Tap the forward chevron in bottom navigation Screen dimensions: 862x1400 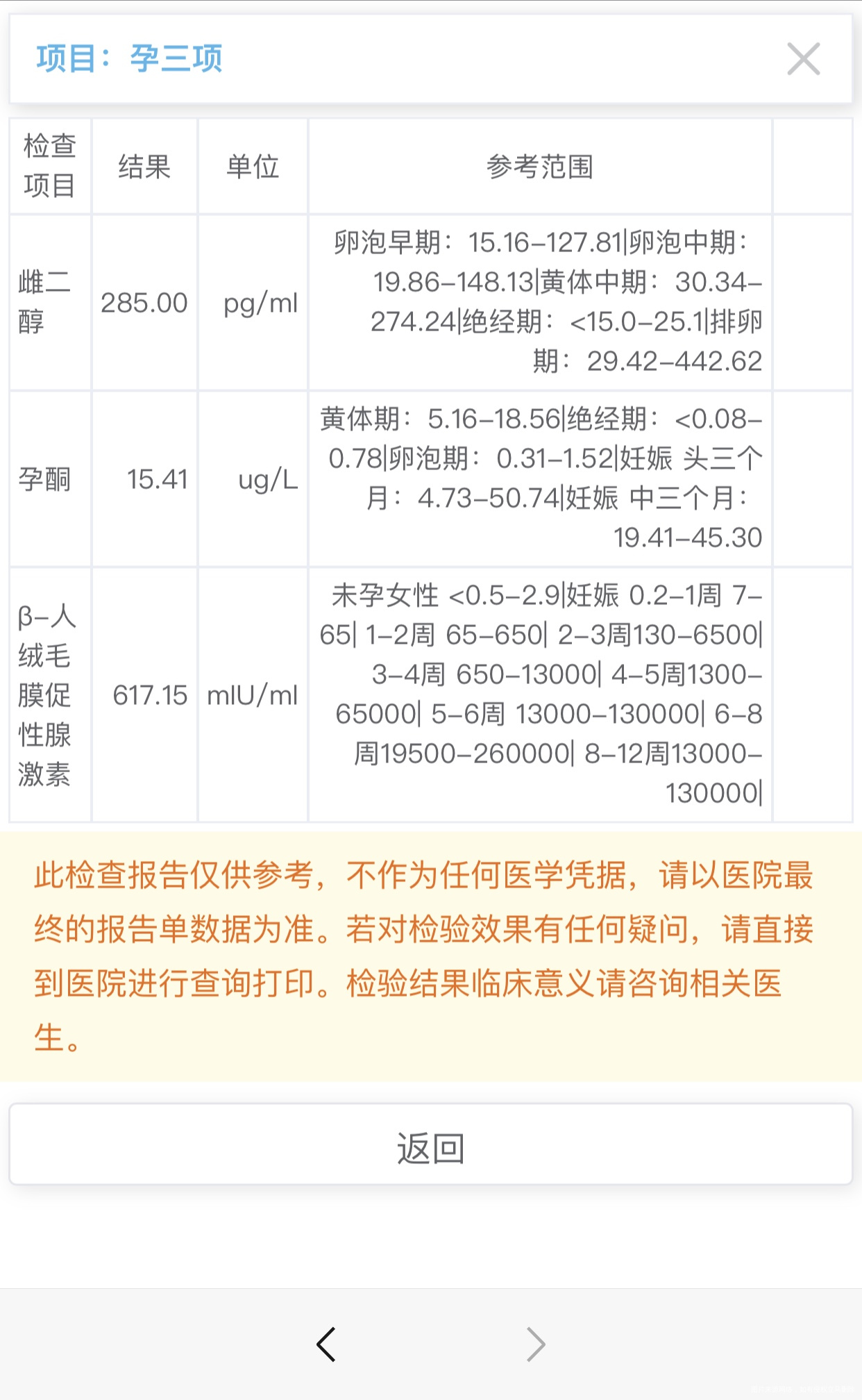coord(534,1346)
